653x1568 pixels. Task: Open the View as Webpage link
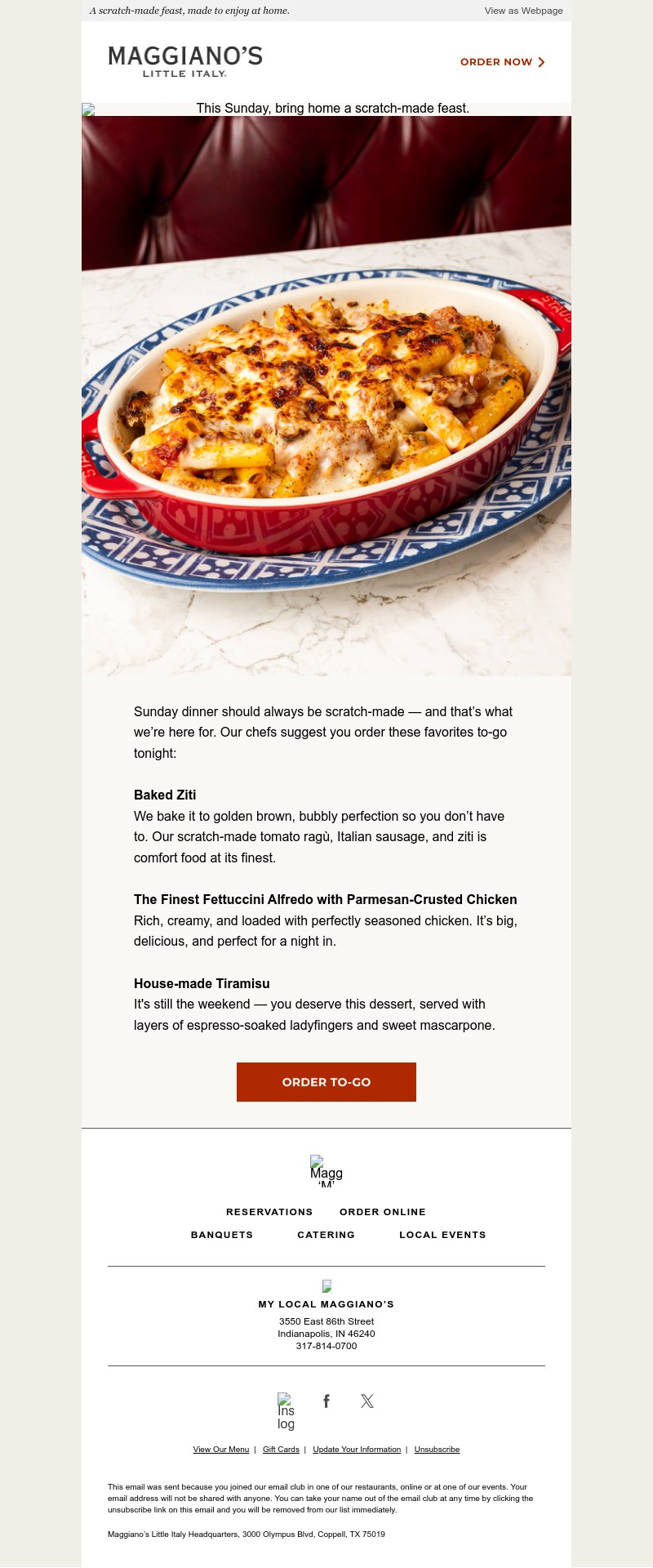tap(523, 11)
